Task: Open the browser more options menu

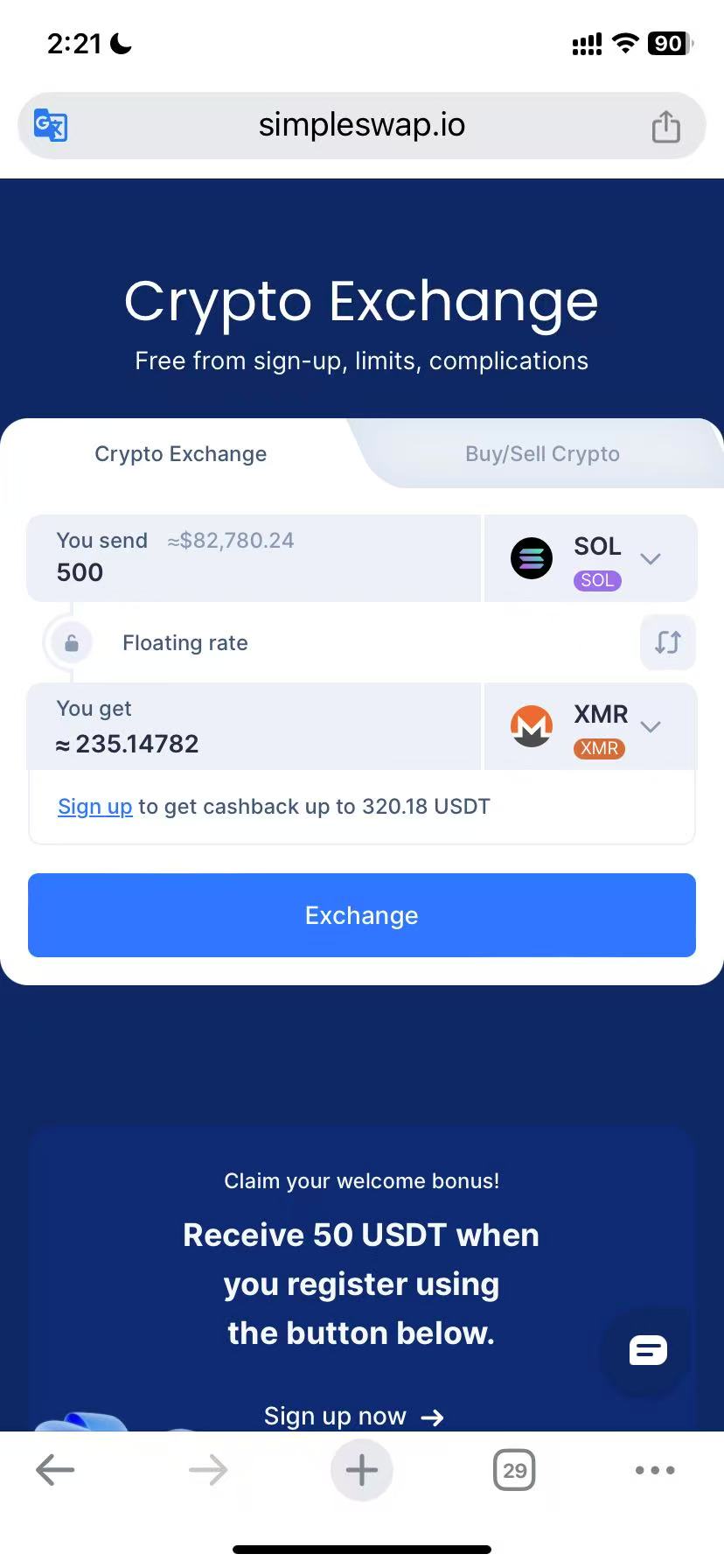Action: (655, 1470)
